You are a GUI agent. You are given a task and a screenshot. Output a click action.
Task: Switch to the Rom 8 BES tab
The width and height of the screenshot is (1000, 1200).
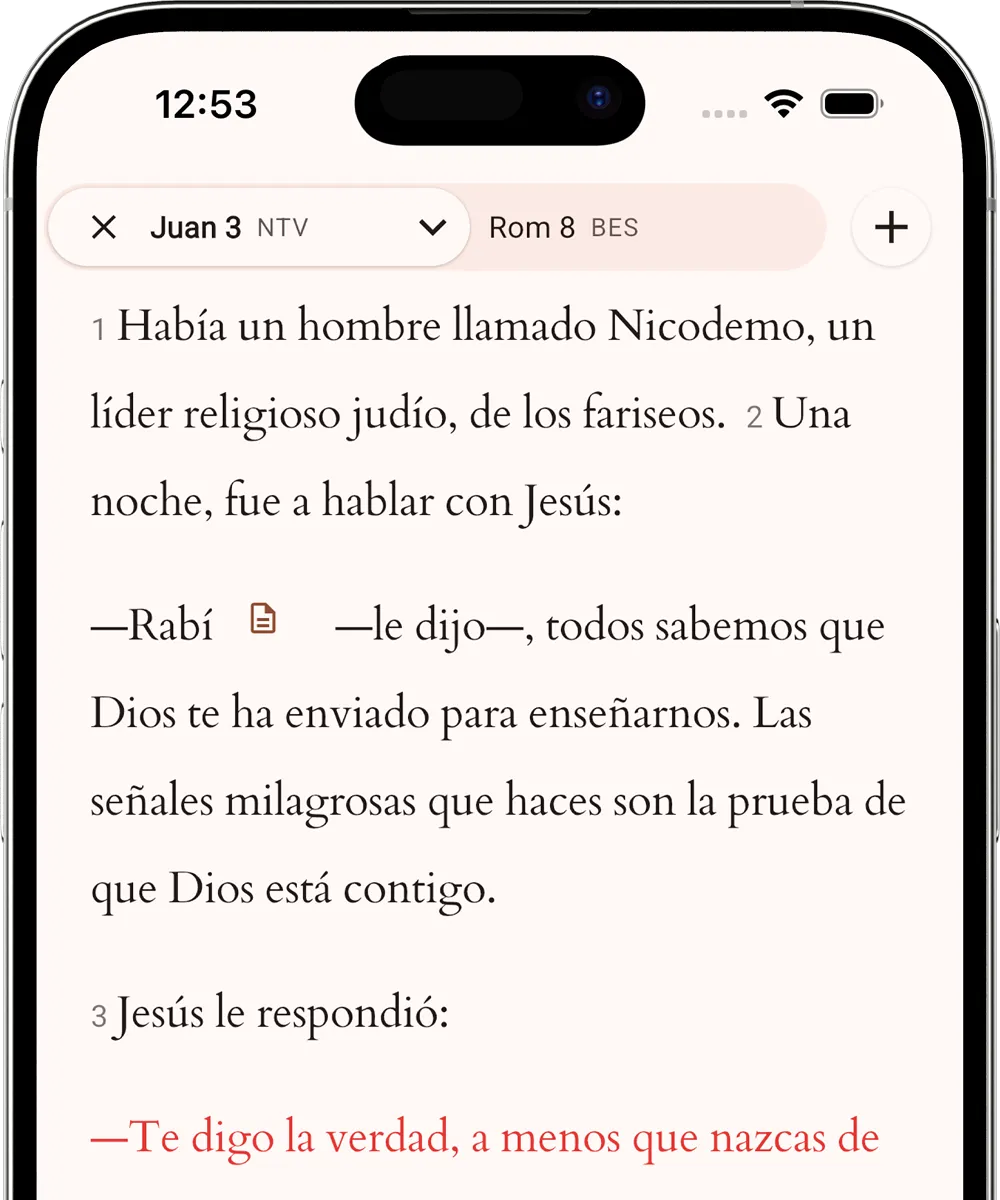click(x=563, y=227)
